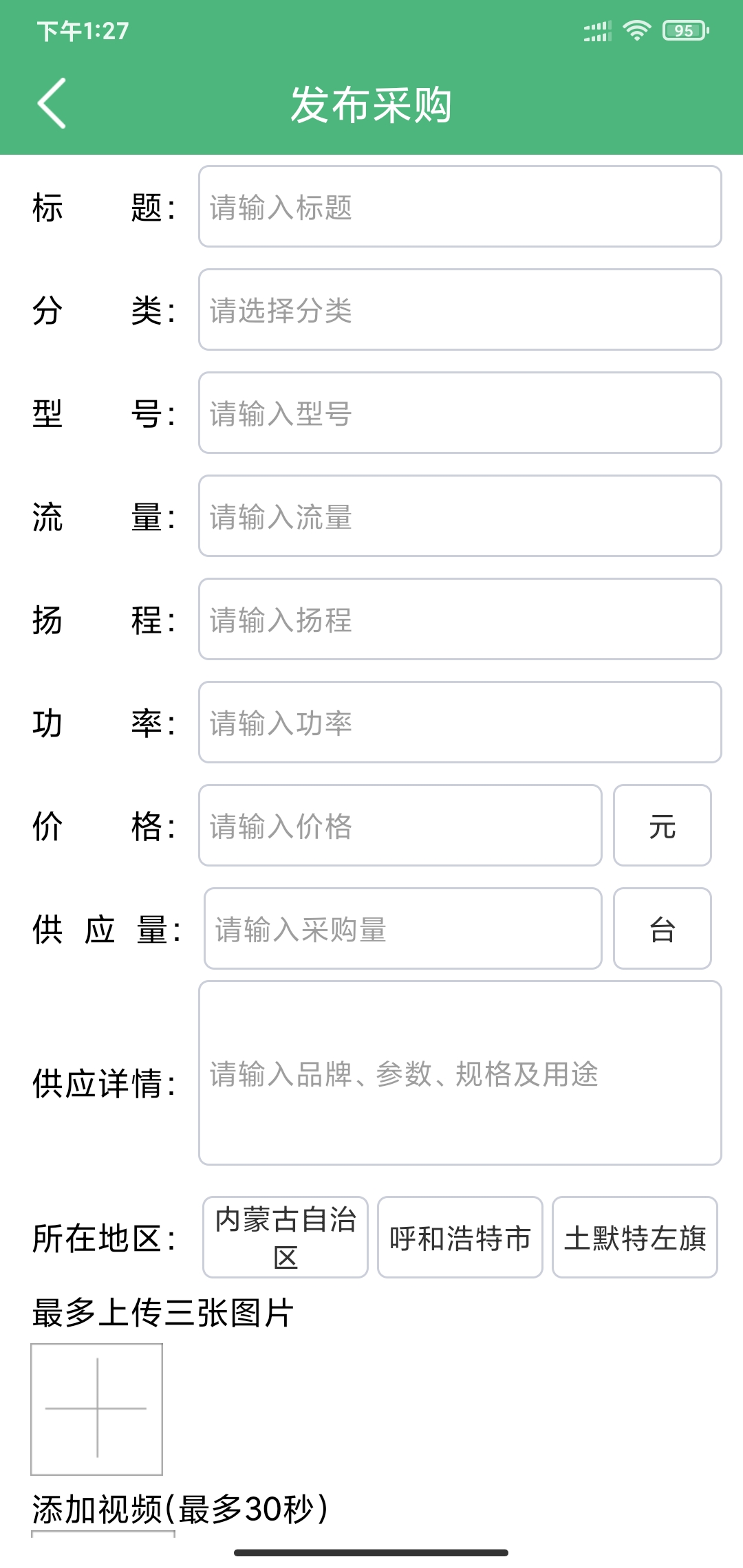Focus the 供应详情 details text area
743x1568 pixels.
[460, 1073]
